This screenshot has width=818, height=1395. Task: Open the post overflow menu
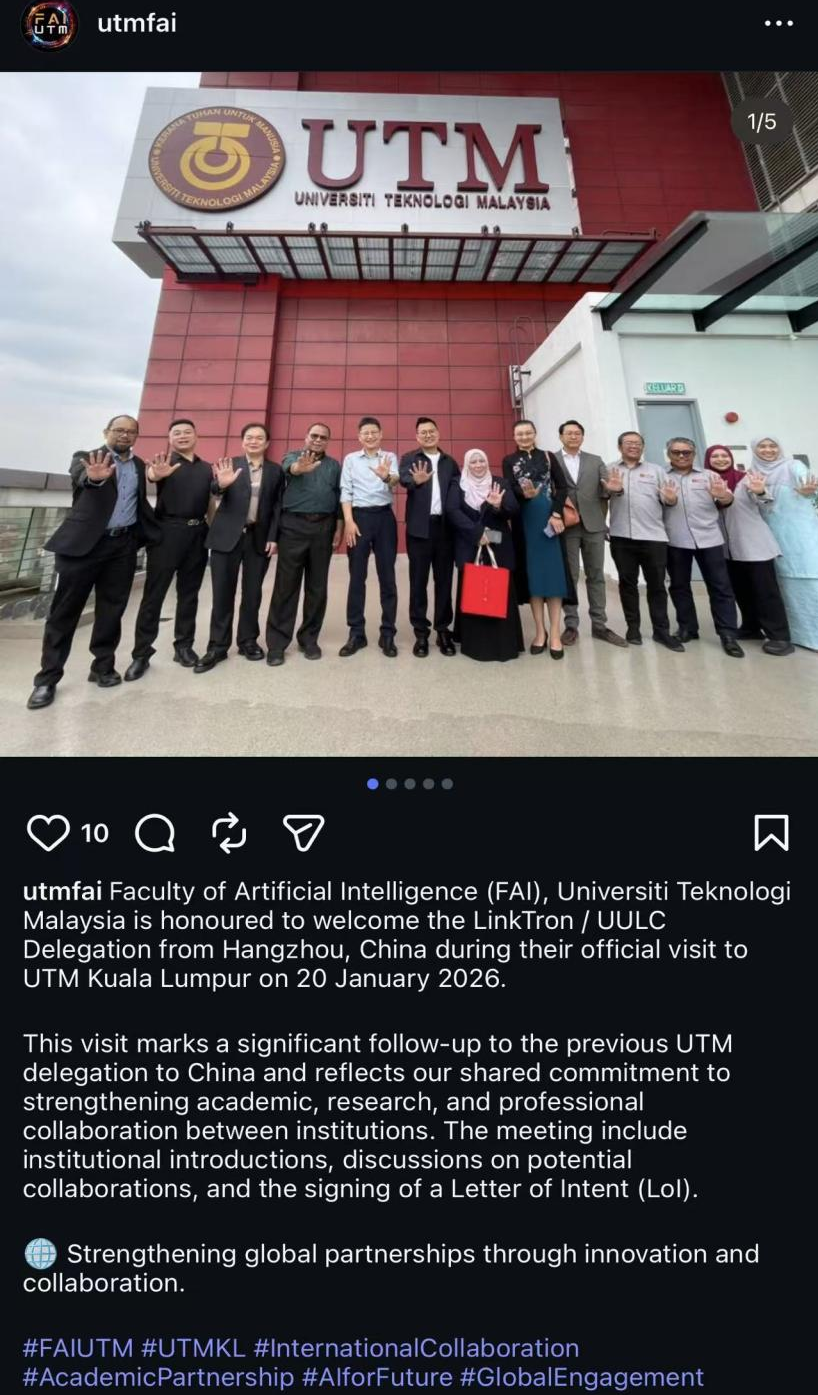pos(778,23)
